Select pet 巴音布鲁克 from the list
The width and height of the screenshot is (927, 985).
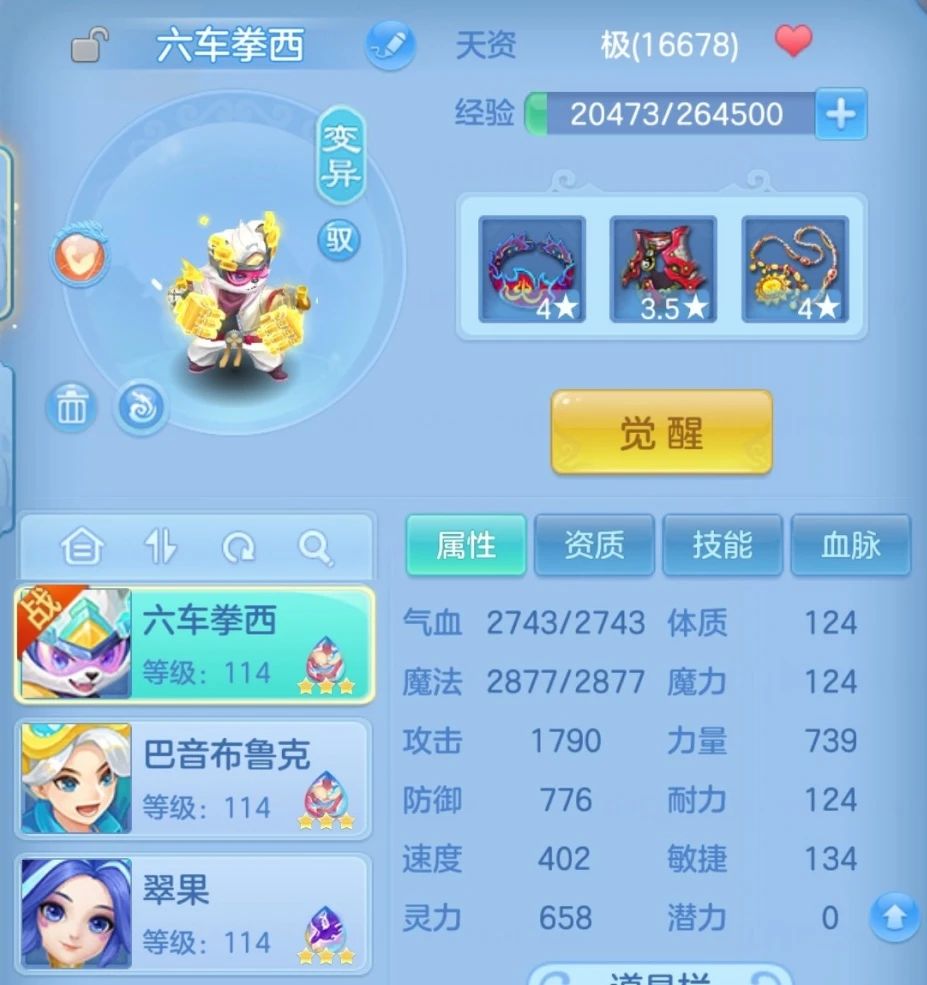(x=194, y=779)
